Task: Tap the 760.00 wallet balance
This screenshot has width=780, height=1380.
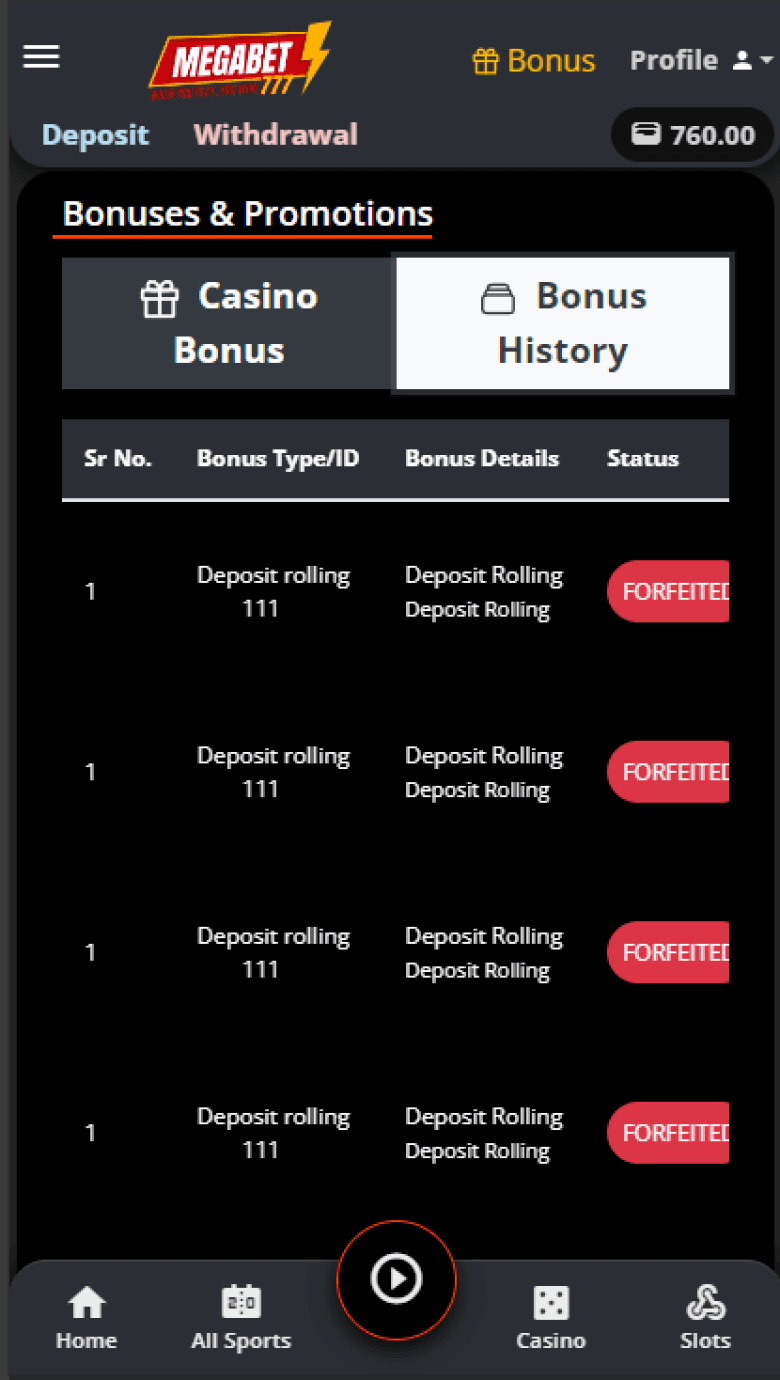Action: click(693, 135)
